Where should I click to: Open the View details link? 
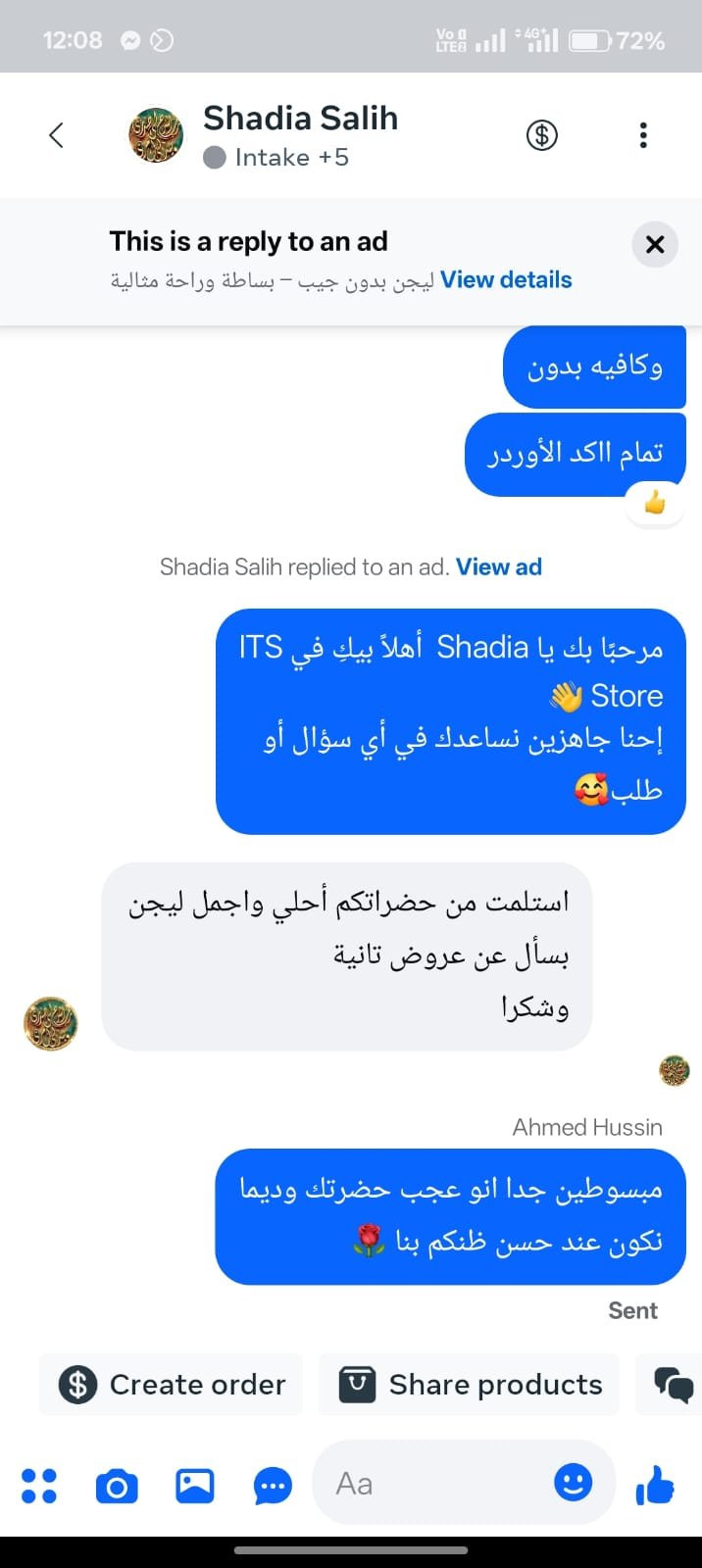[x=506, y=280]
